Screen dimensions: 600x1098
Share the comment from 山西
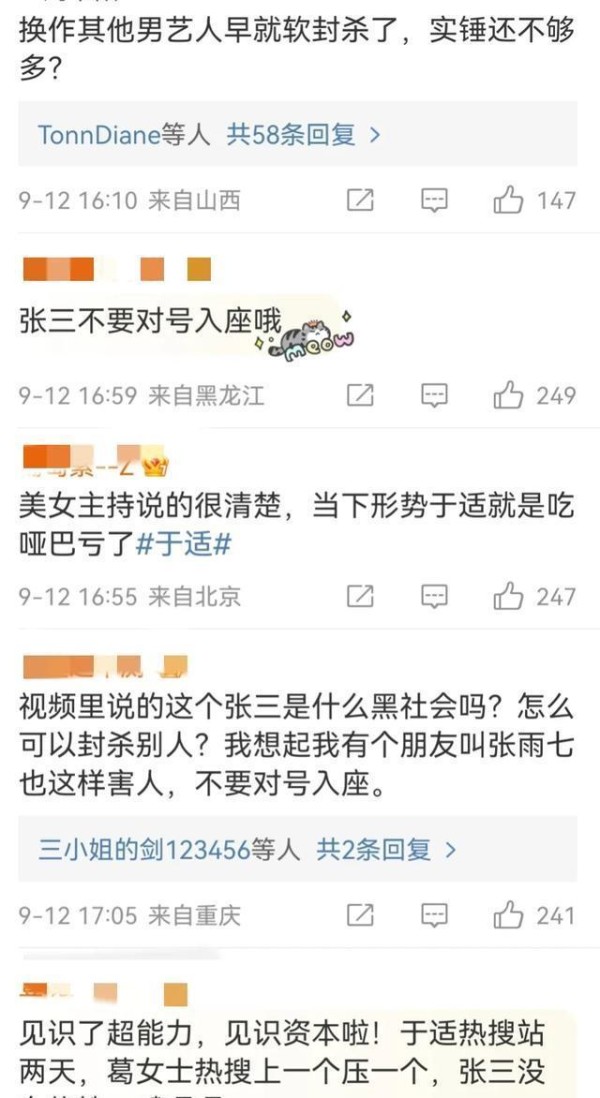[360, 201]
